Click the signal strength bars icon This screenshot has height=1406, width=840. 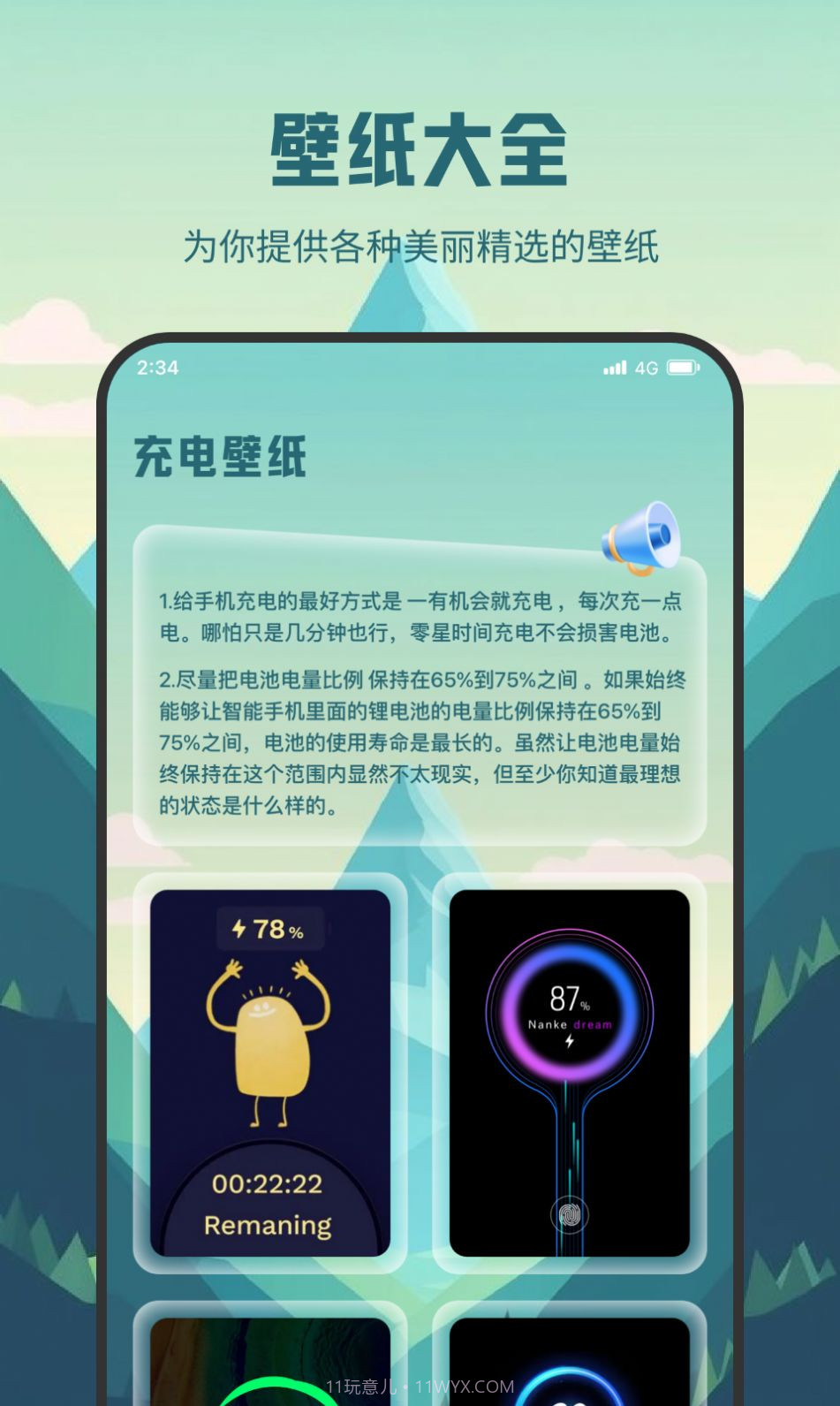point(615,367)
